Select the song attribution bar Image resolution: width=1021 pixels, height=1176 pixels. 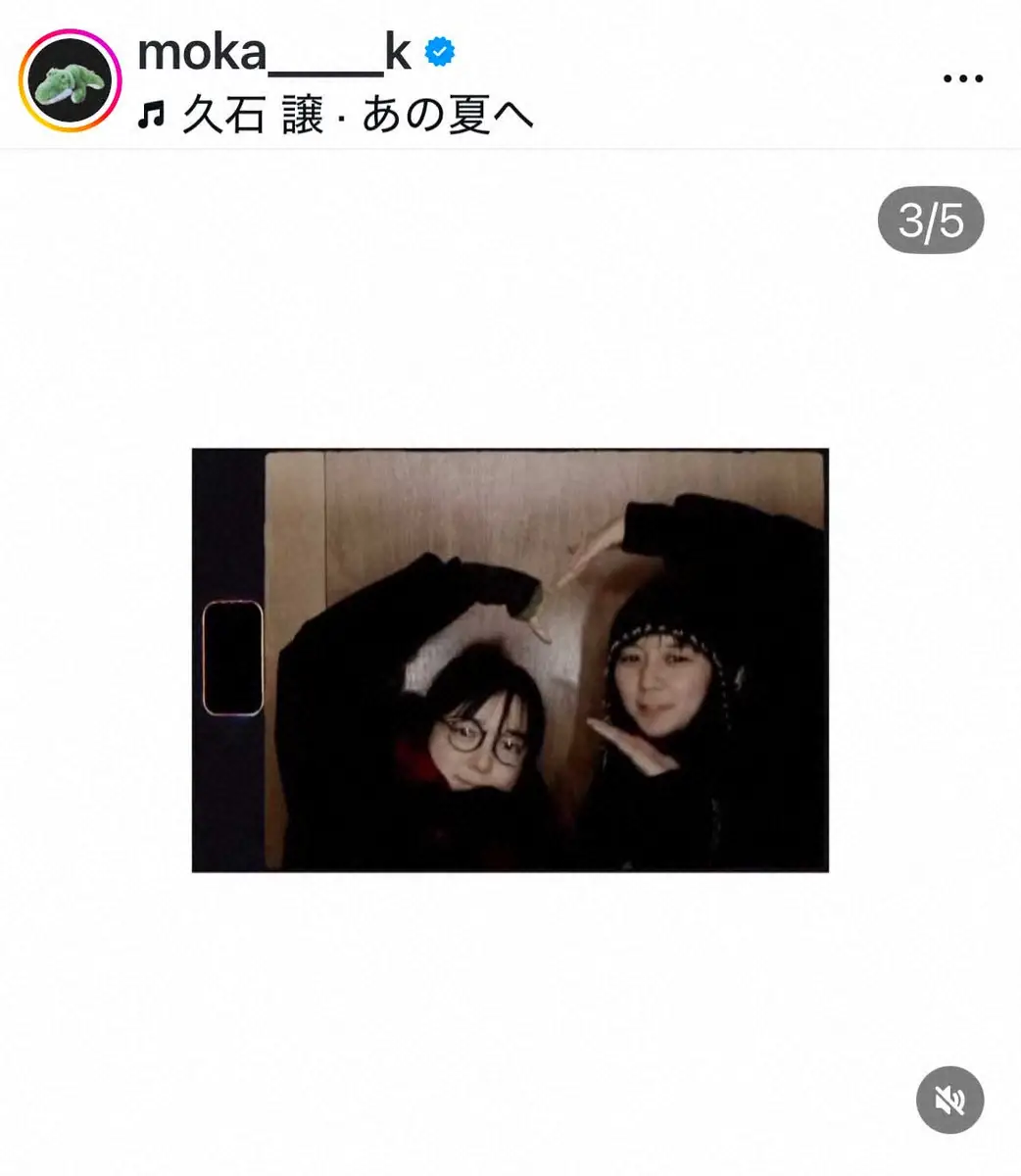pos(338,116)
